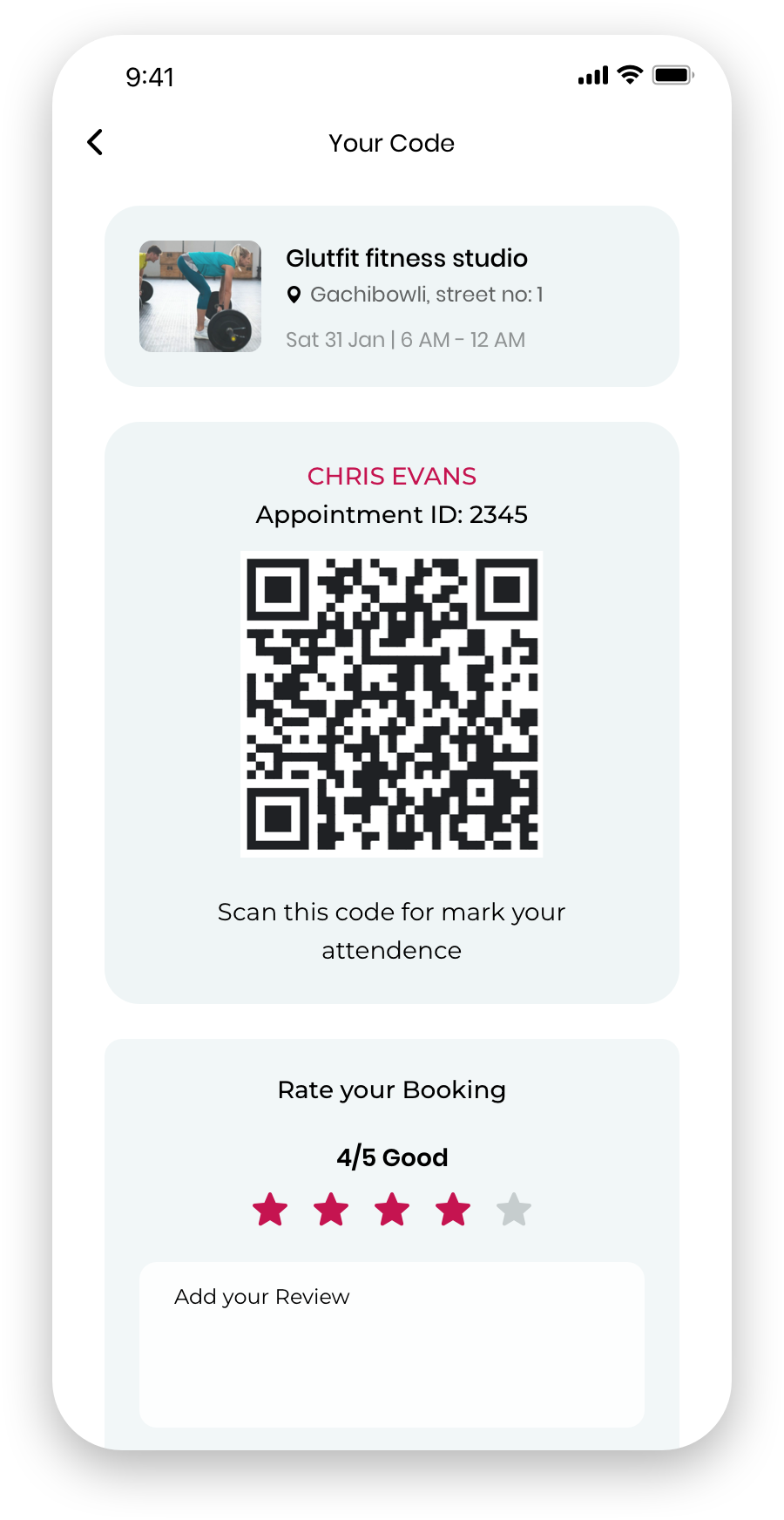Deselect the fourth rating star
784x1520 pixels.
pyautogui.click(x=452, y=1209)
